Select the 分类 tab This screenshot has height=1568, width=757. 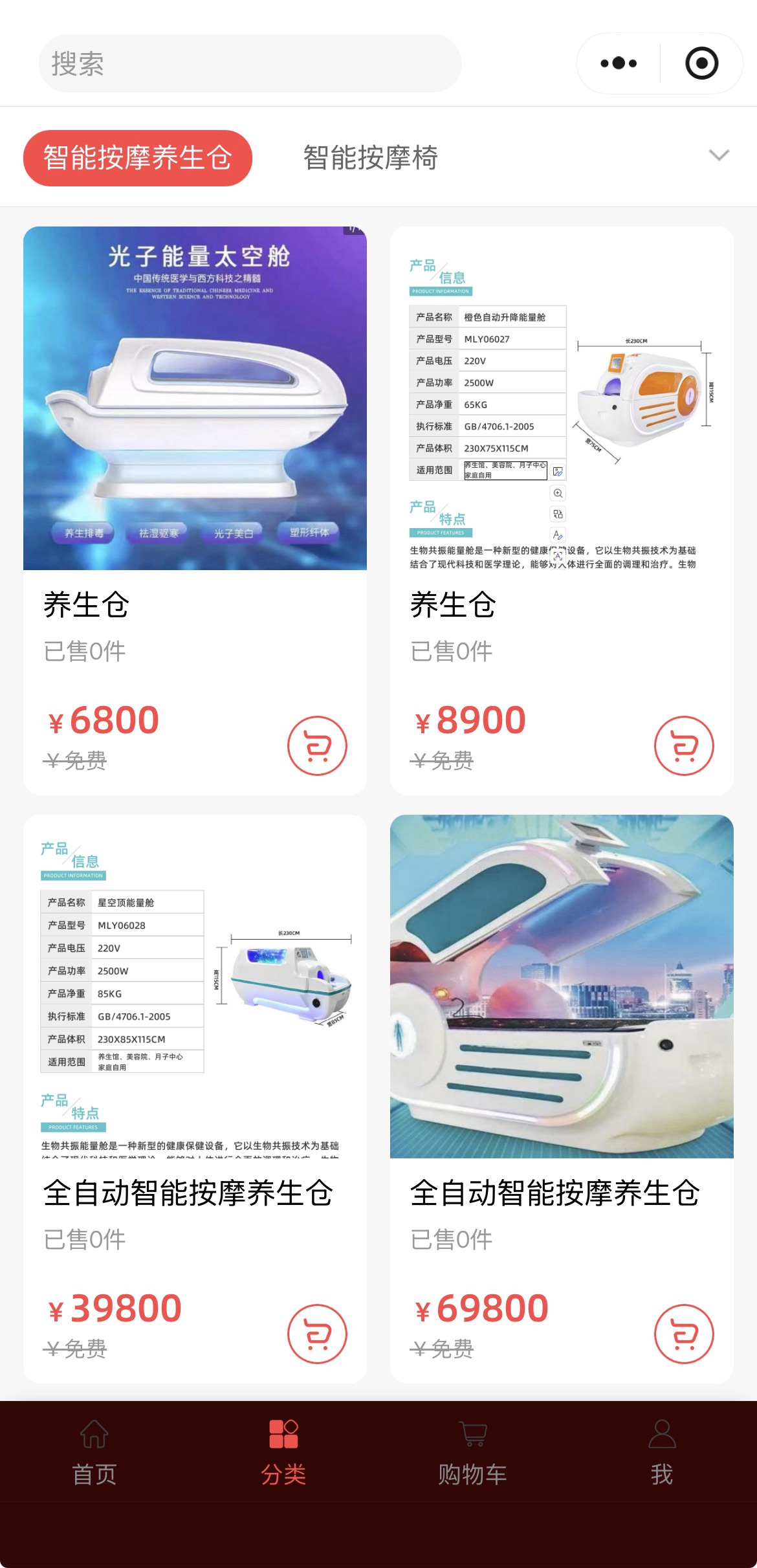click(x=283, y=1452)
